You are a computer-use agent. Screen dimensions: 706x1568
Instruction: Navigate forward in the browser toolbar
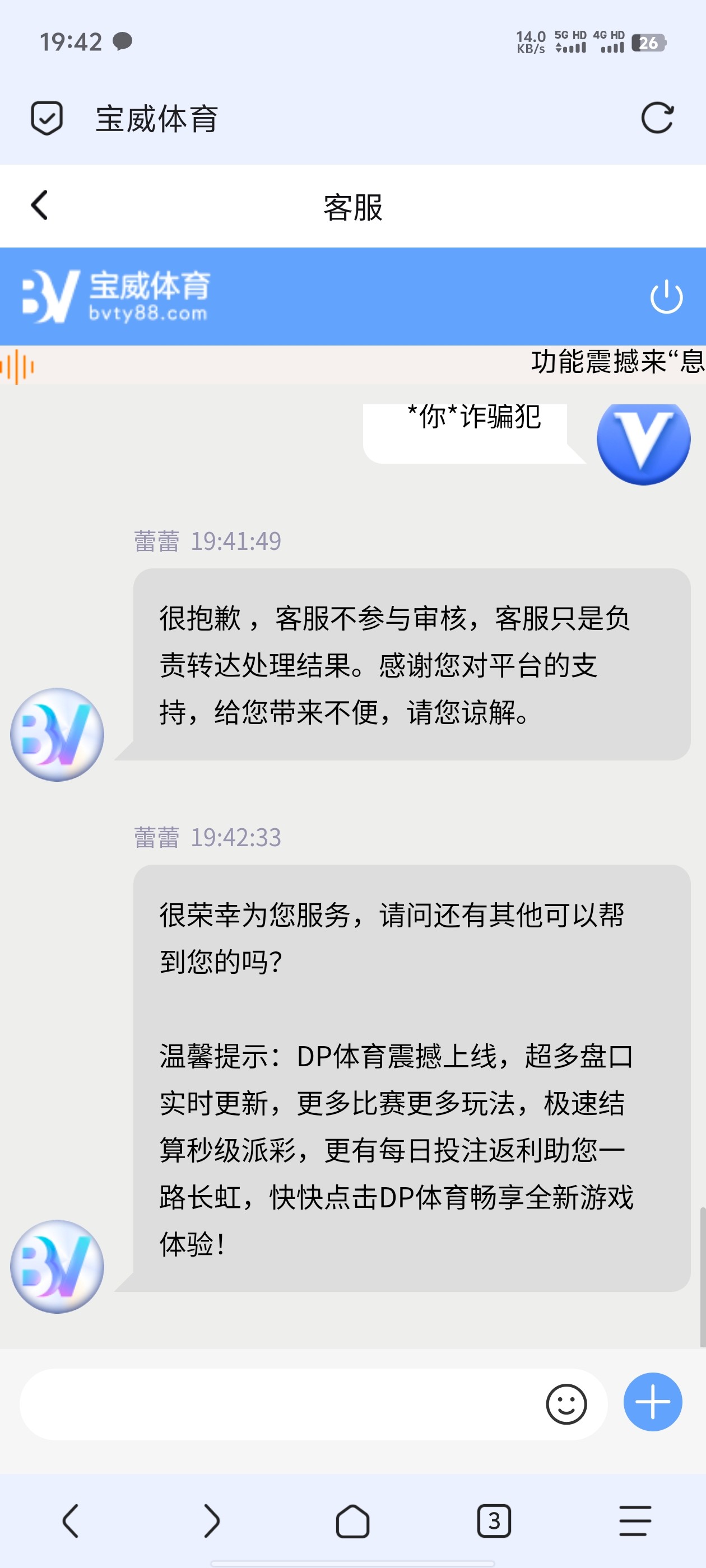click(x=211, y=1521)
